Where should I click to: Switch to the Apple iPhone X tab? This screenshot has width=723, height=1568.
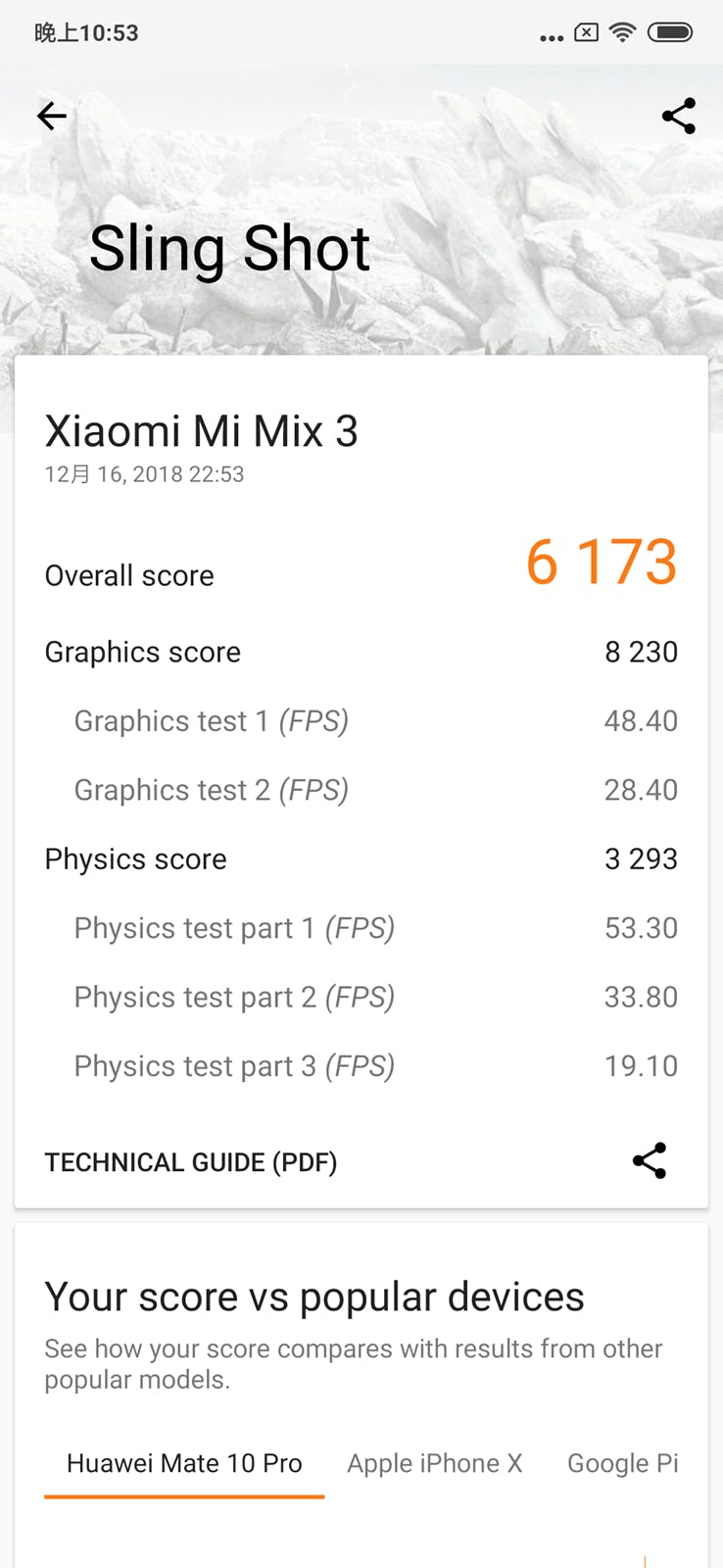pos(434,1463)
